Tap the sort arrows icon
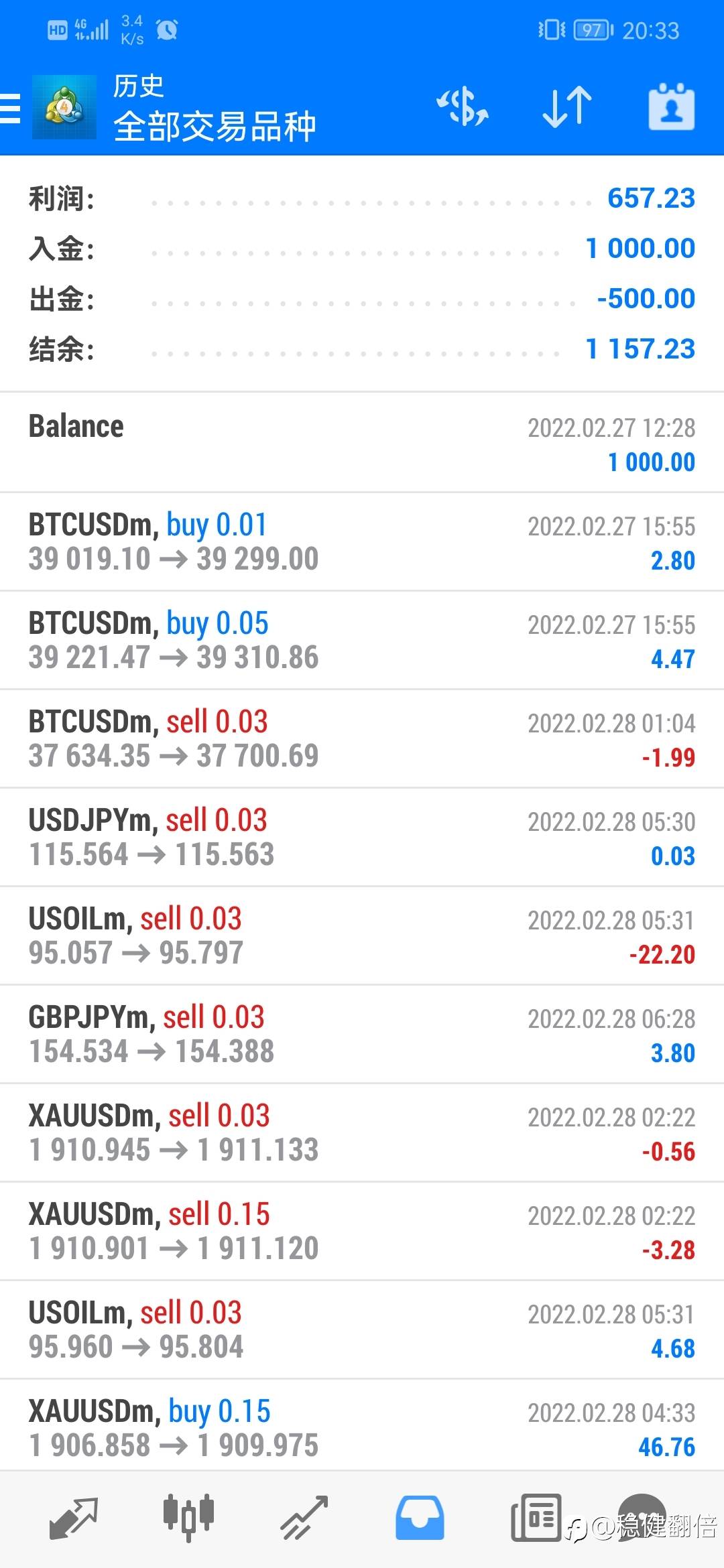Image resolution: width=724 pixels, height=1568 pixels. [567, 107]
